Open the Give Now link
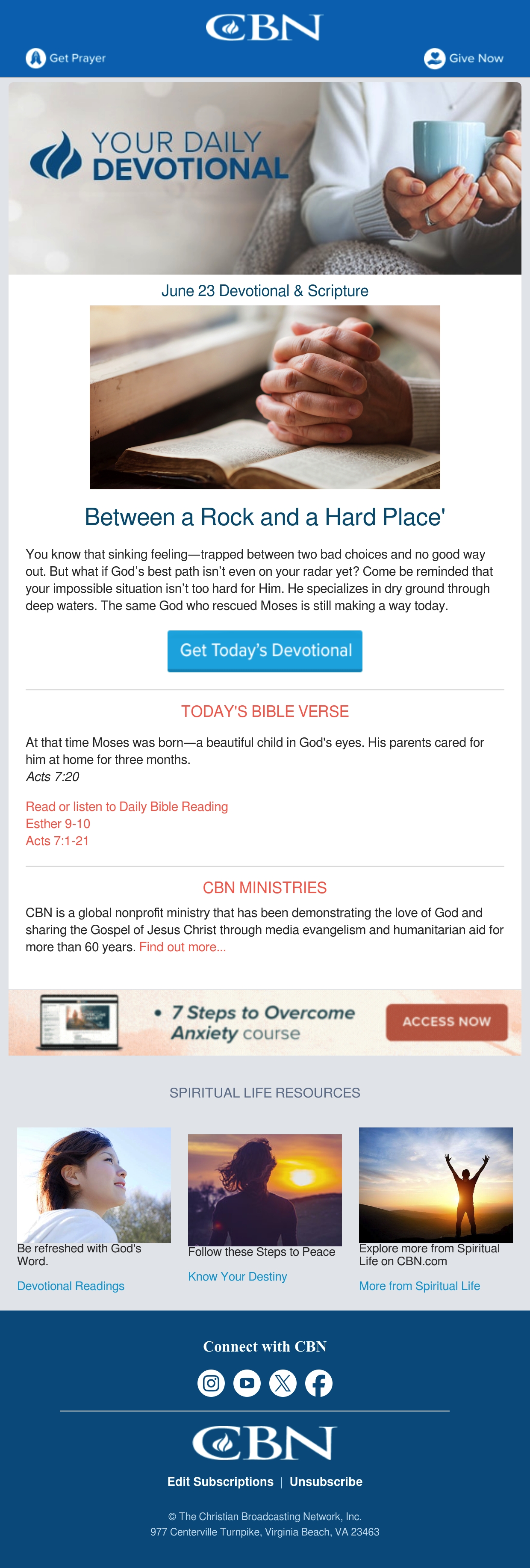The image size is (530, 1568). (x=464, y=59)
